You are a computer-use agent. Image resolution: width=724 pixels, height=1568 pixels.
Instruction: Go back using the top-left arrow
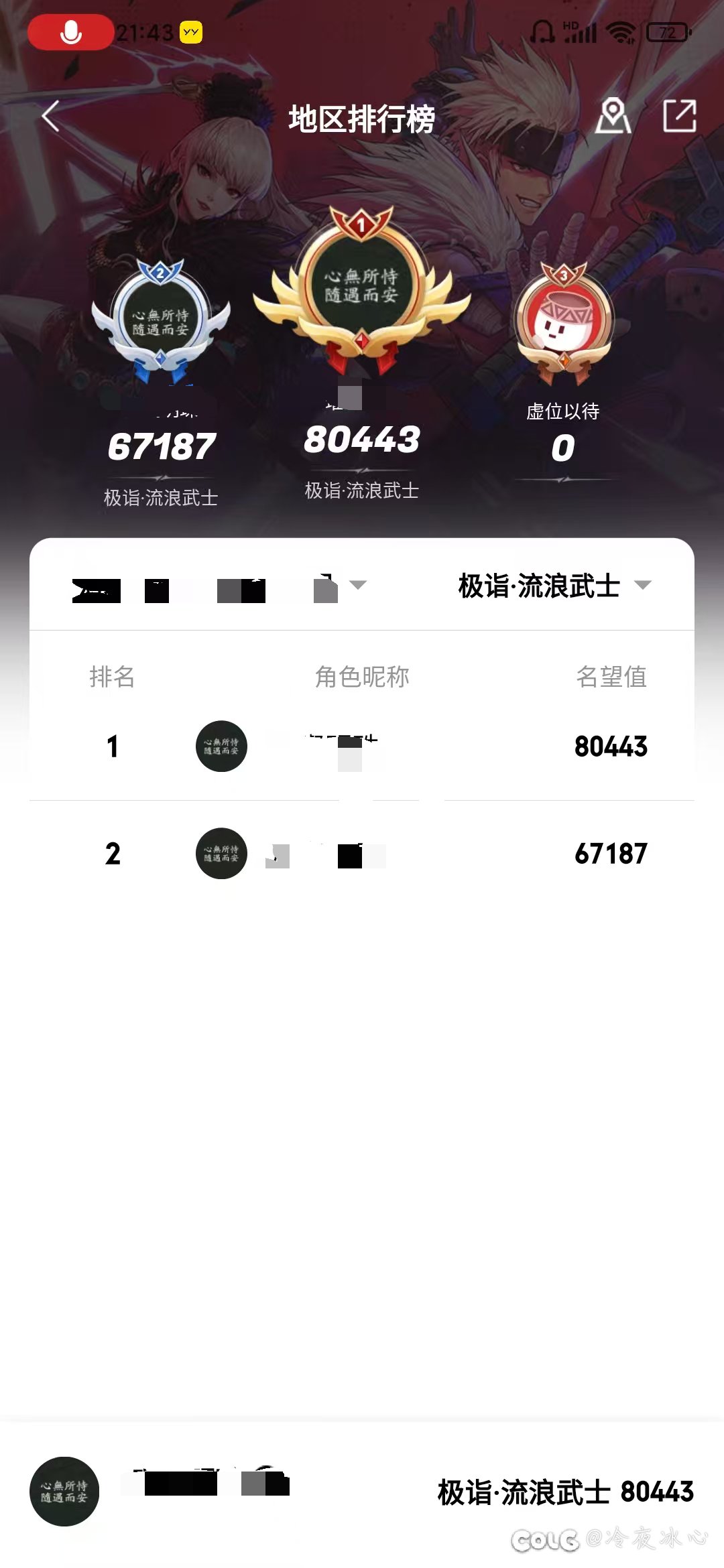coord(51,117)
